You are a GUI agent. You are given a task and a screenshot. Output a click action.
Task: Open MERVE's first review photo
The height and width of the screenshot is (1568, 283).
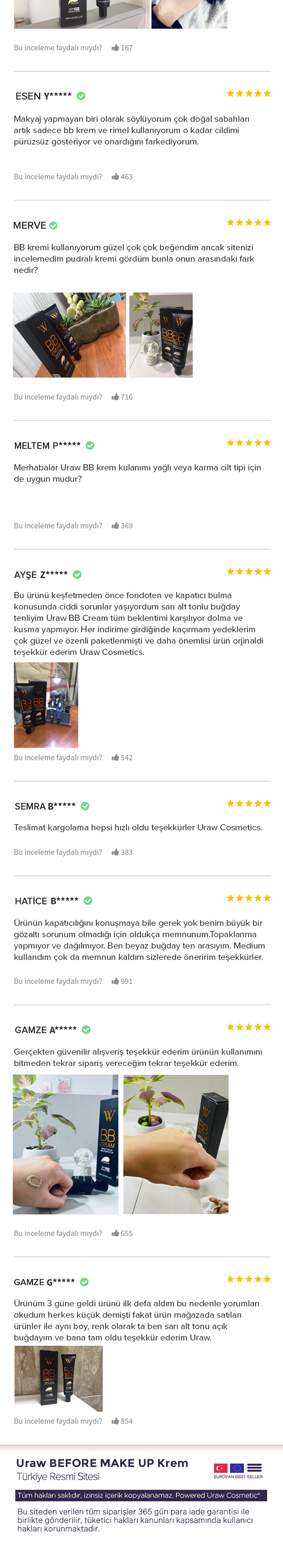click(70, 335)
